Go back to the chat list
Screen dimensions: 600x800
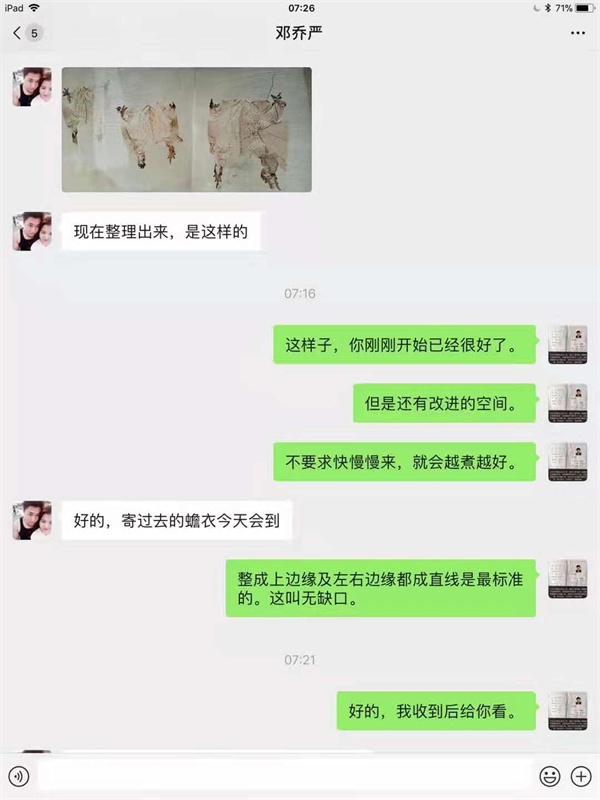tap(25, 33)
